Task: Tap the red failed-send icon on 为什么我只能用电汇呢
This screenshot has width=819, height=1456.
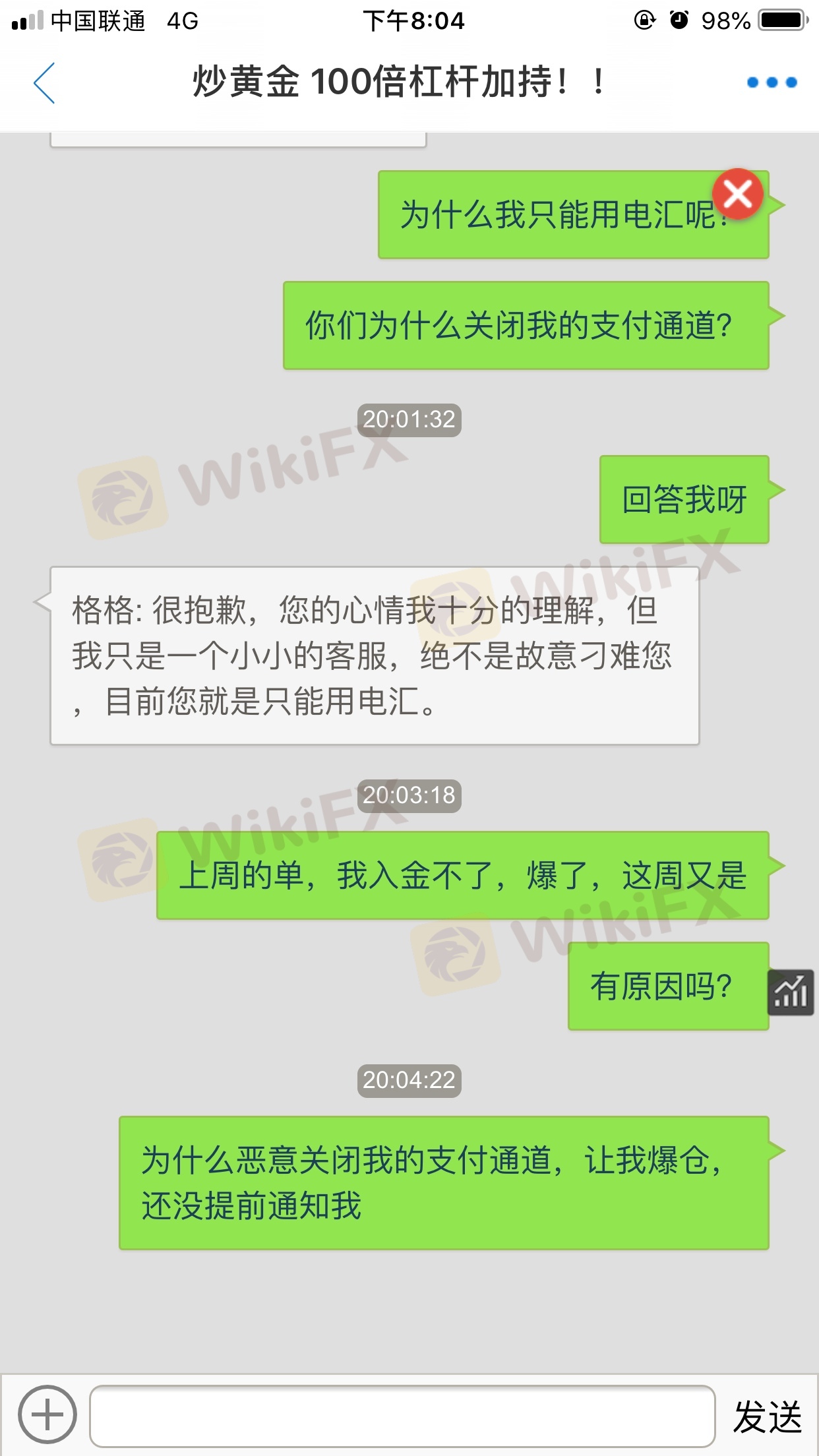Action: (x=738, y=195)
